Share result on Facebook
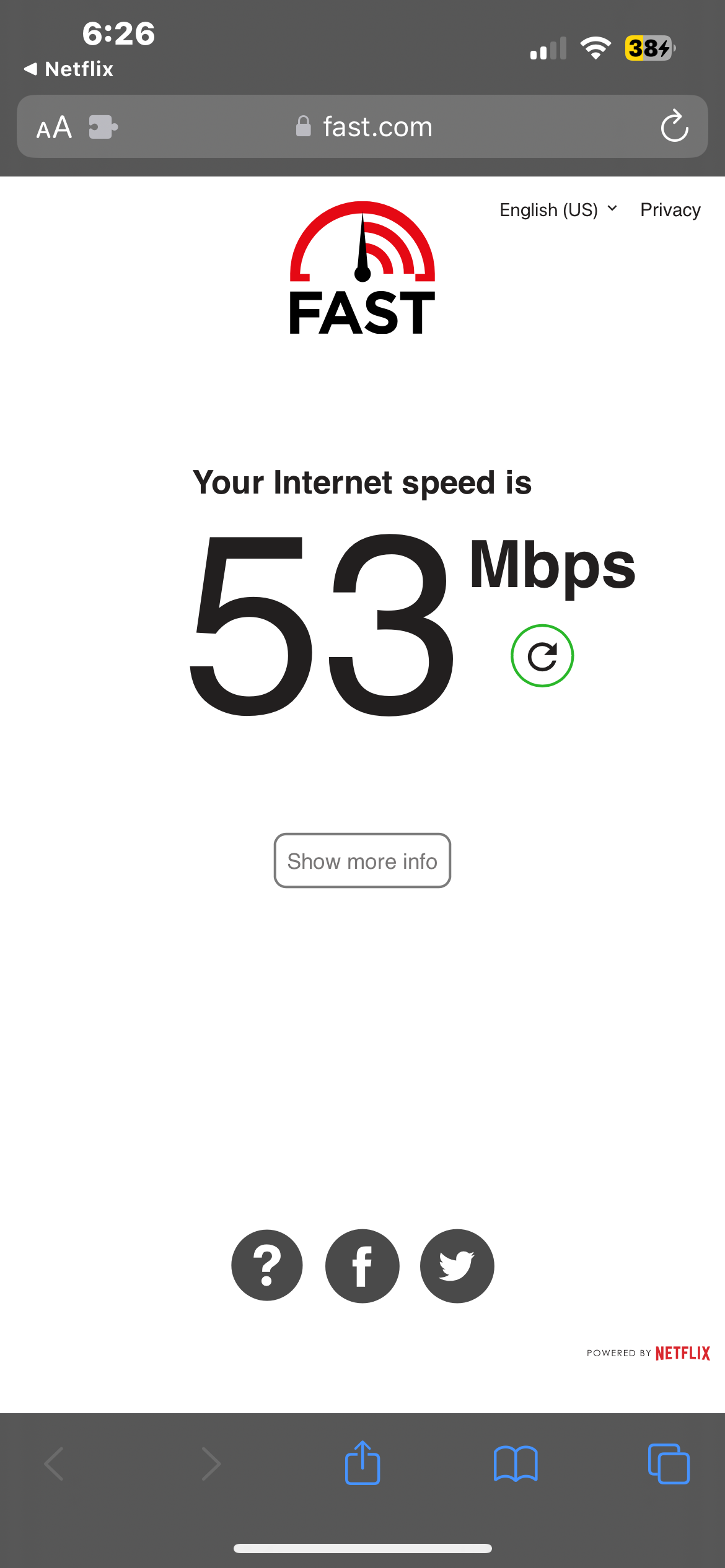 coord(362,1266)
